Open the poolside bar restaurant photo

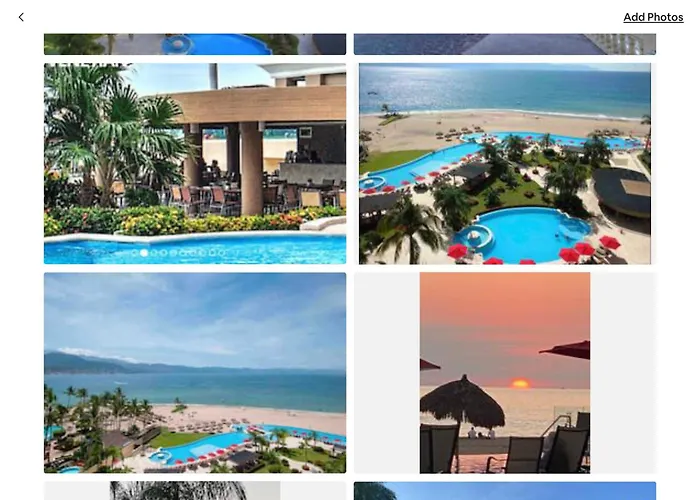(195, 163)
